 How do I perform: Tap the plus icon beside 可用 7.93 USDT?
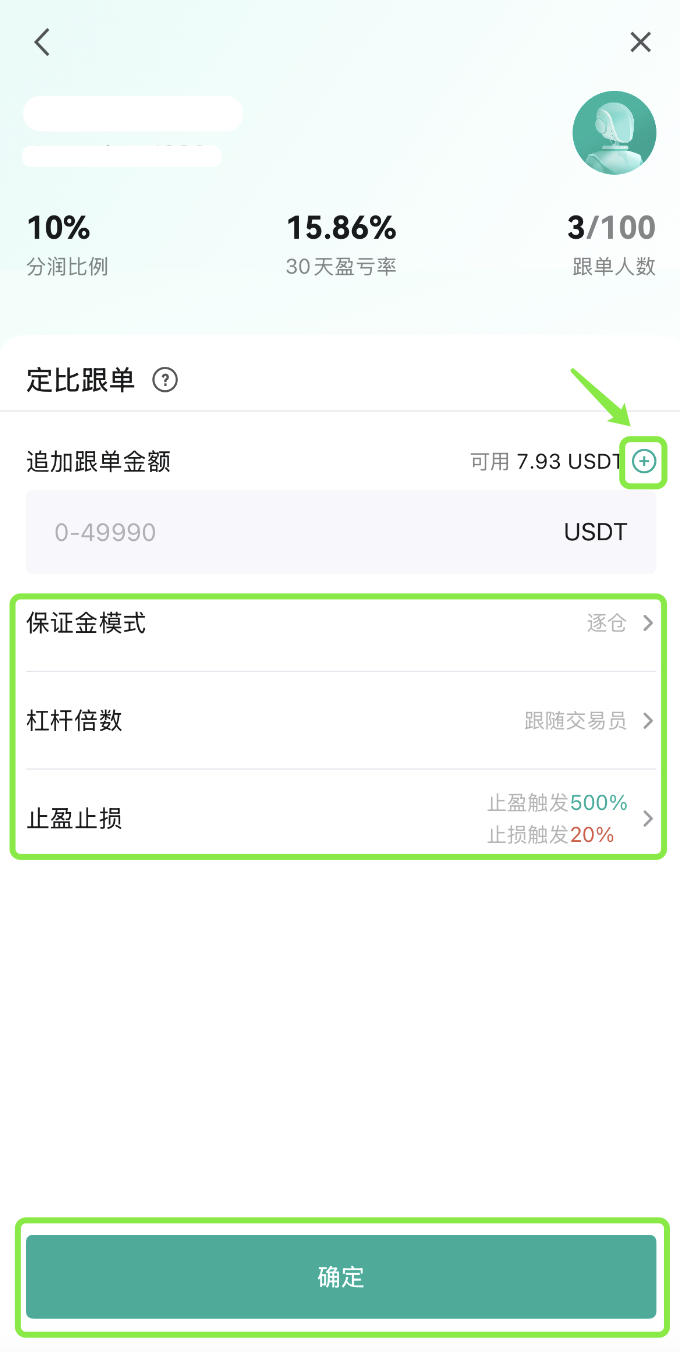click(x=644, y=461)
